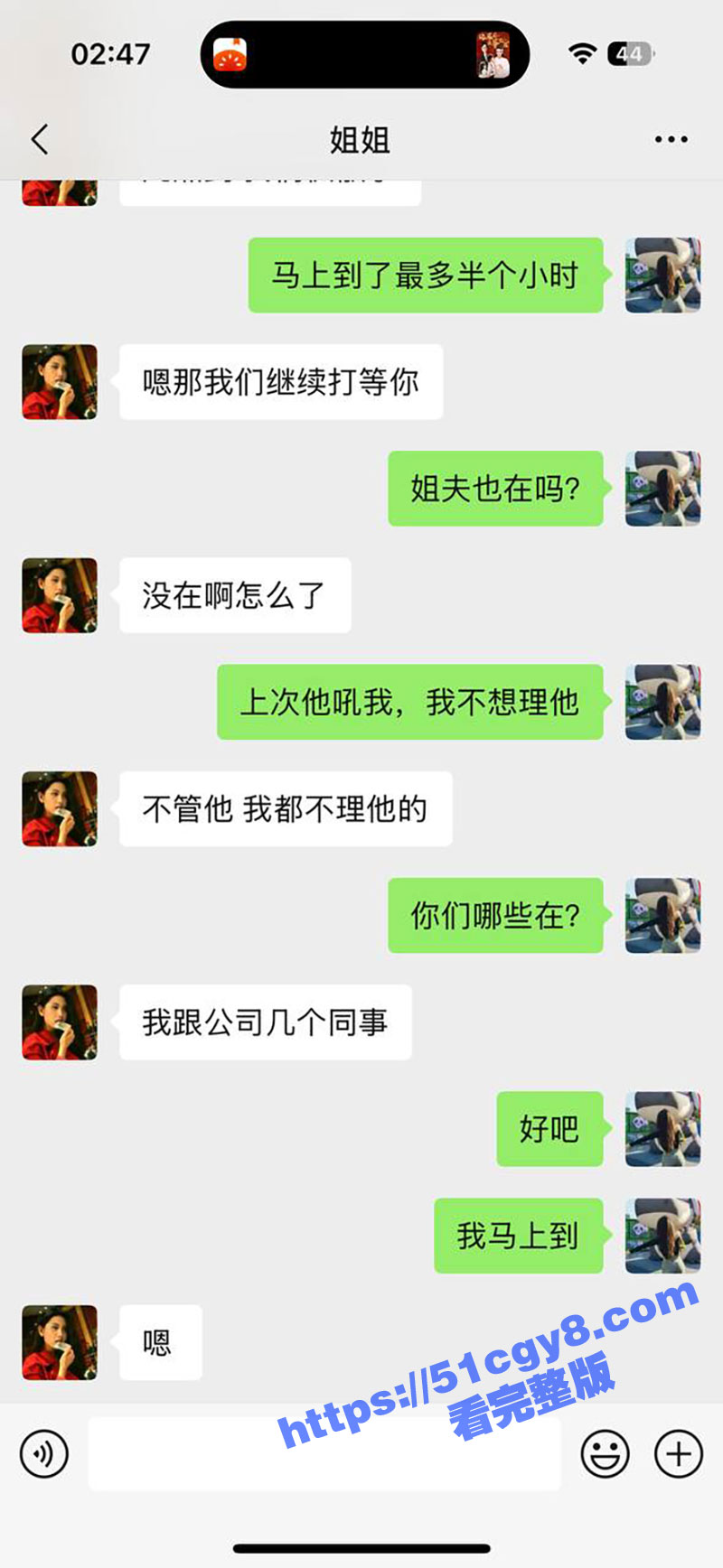This screenshot has width=723, height=1568.
Task: Open the plus attachments menu
Action: coord(679,1454)
